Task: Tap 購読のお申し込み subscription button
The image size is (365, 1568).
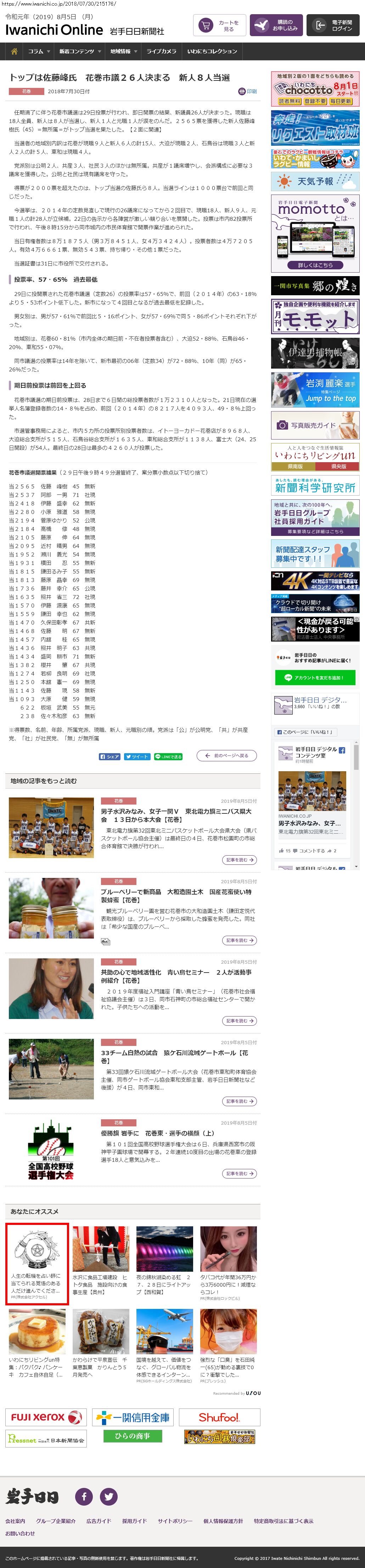Action: click(x=276, y=26)
